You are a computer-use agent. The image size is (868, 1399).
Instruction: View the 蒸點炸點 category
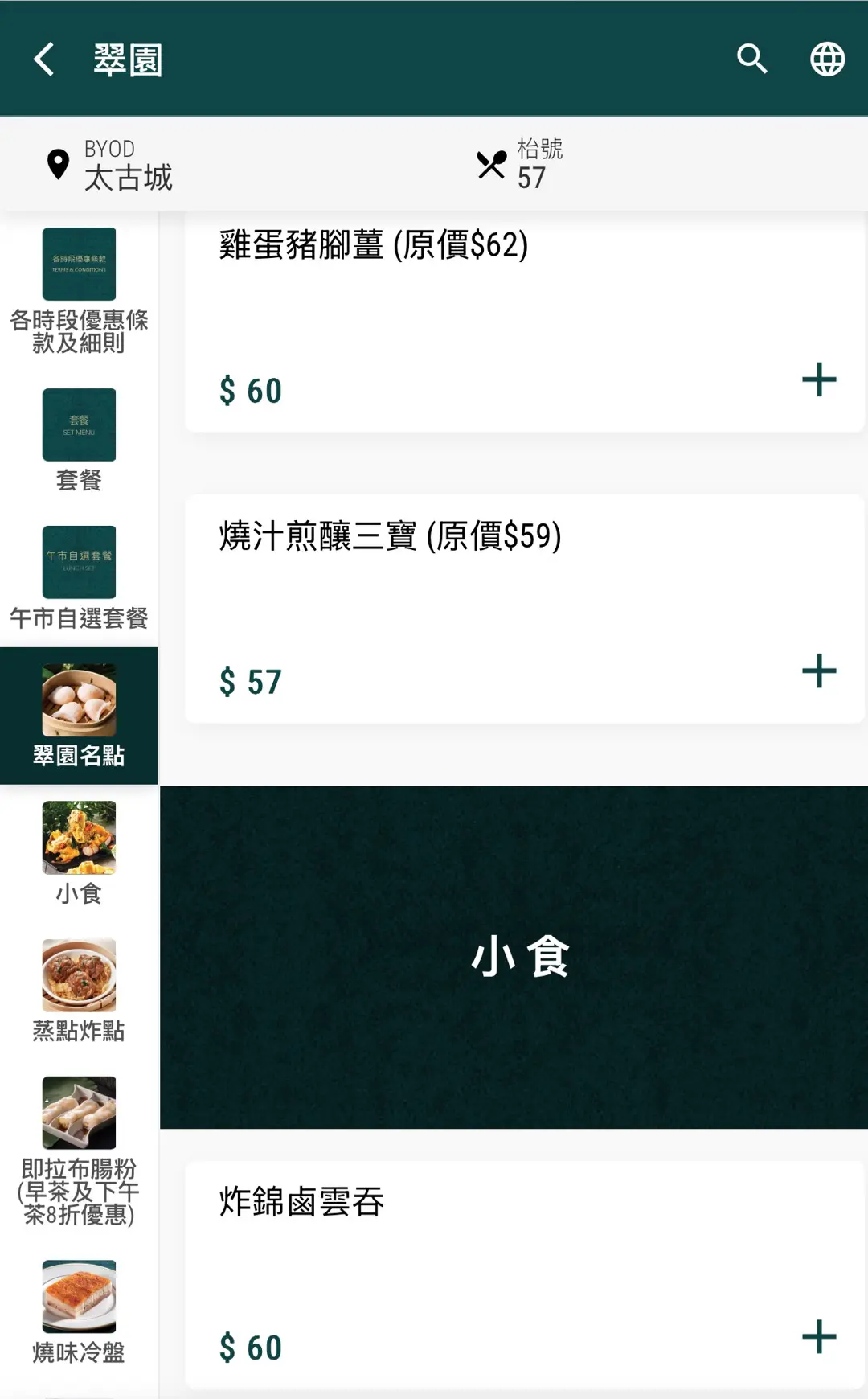pos(79,991)
